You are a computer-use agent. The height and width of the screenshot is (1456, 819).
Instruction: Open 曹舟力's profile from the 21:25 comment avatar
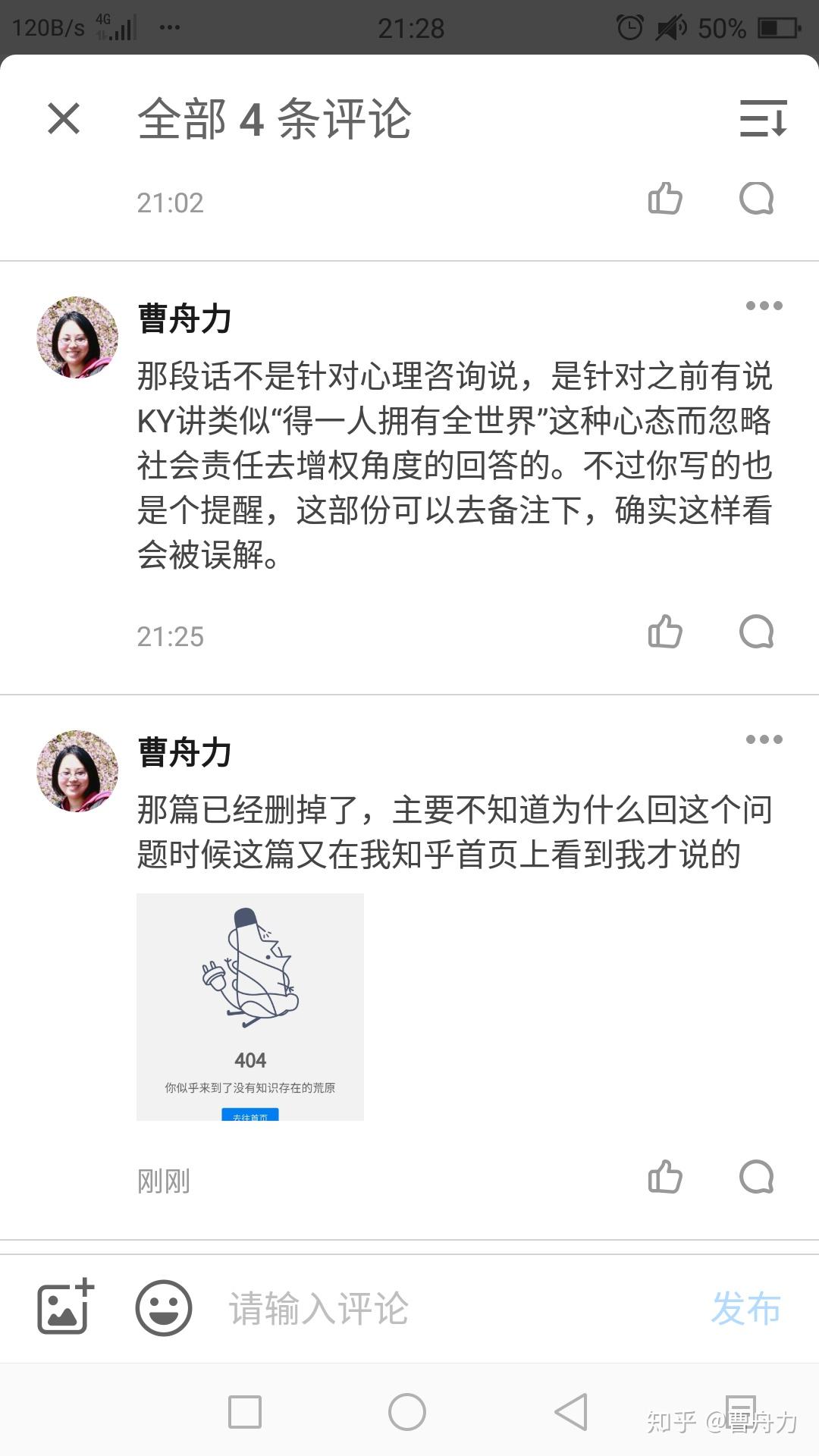pos(77,337)
